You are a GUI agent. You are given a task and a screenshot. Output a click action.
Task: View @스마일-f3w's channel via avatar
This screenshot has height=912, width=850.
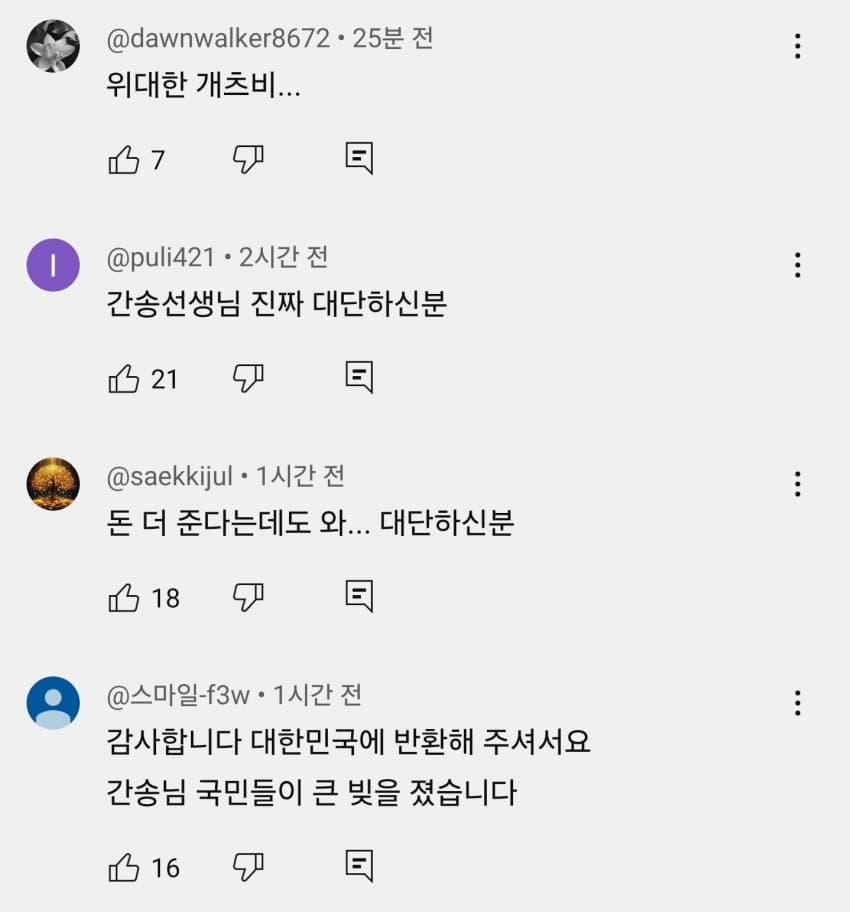[53, 703]
